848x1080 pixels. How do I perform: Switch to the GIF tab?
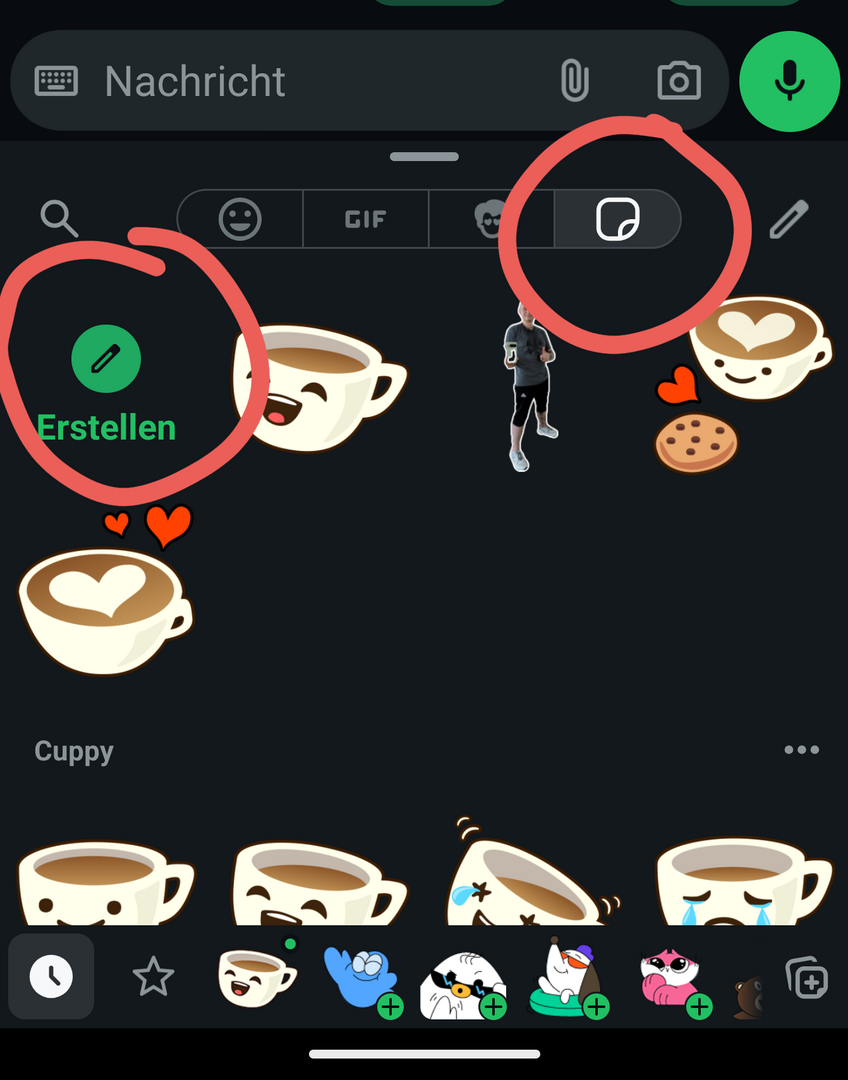click(365, 218)
